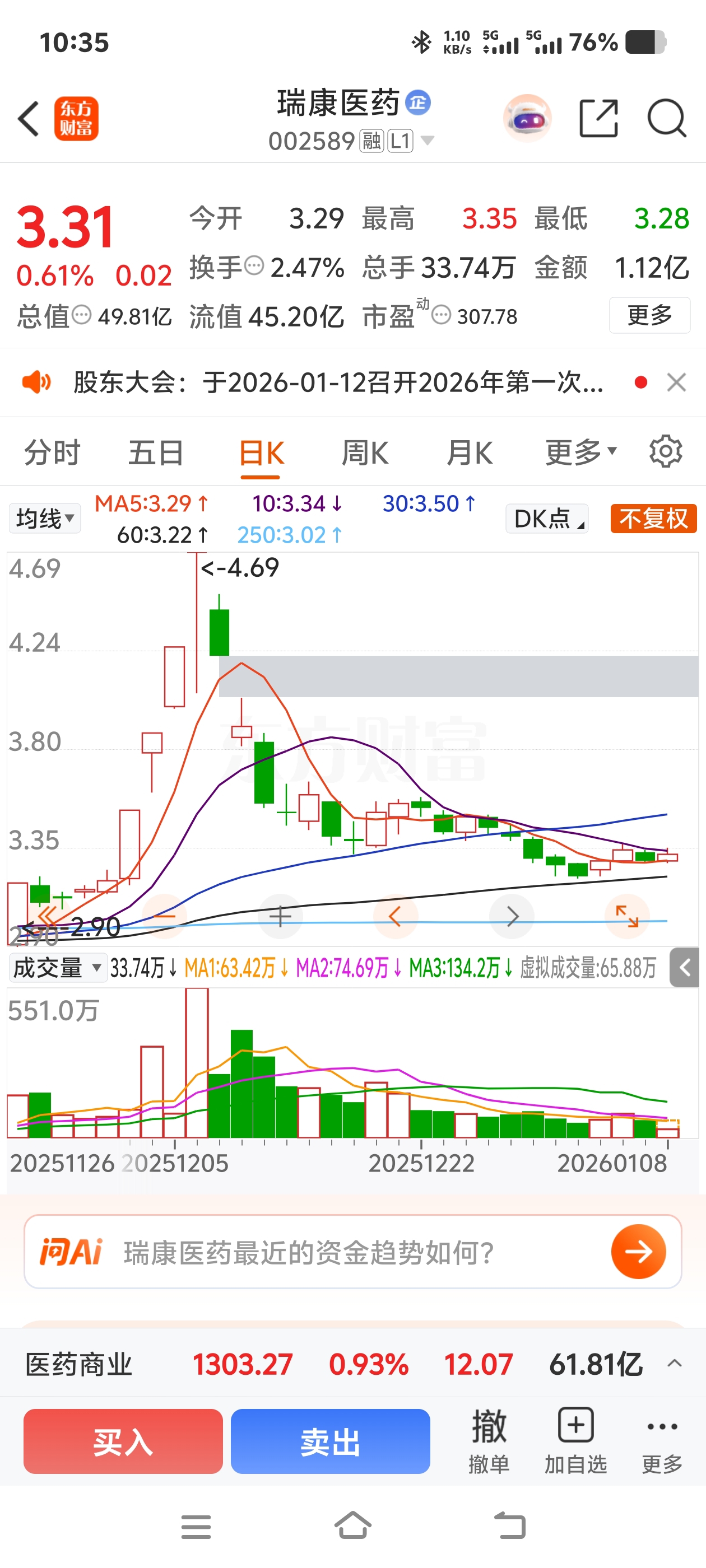Tap the 卖出 sell button
706x1568 pixels.
[x=330, y=1441]
